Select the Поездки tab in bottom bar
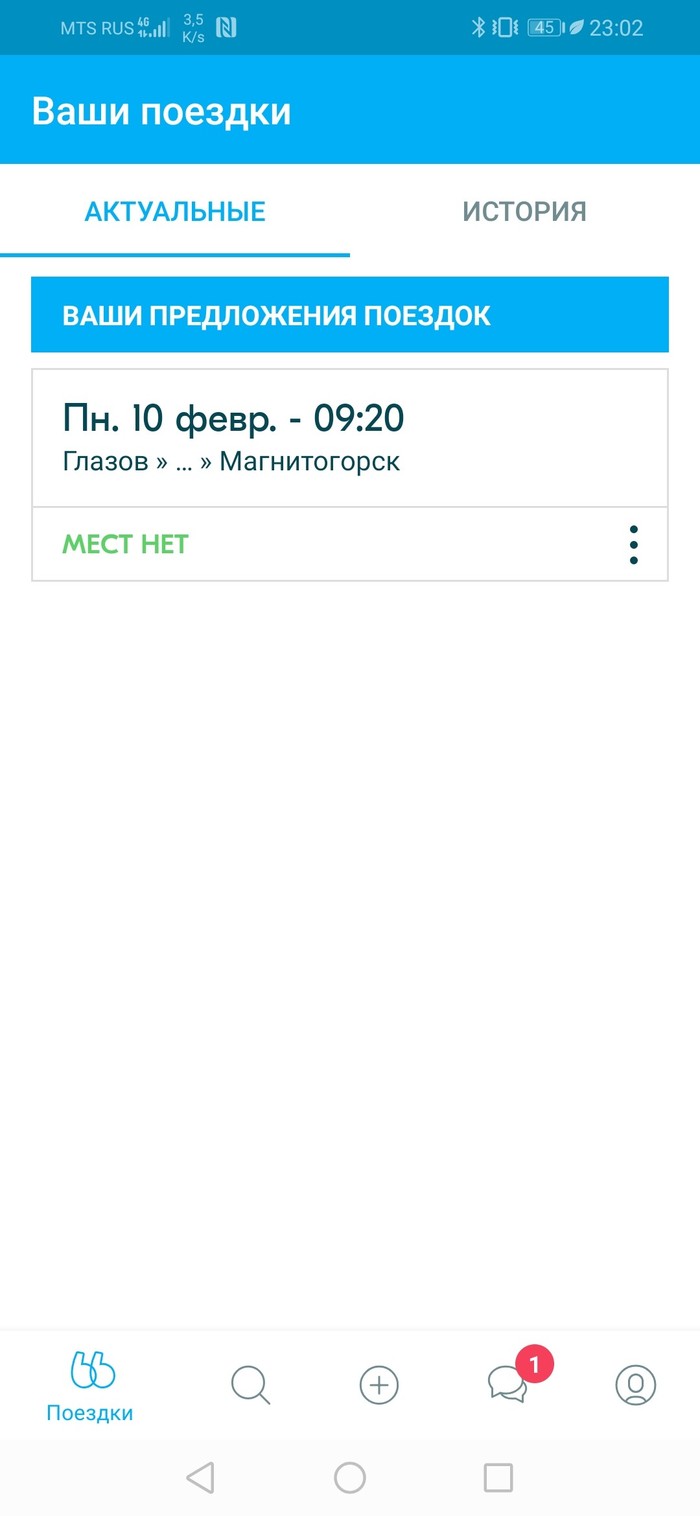 tap(90, 1386)
